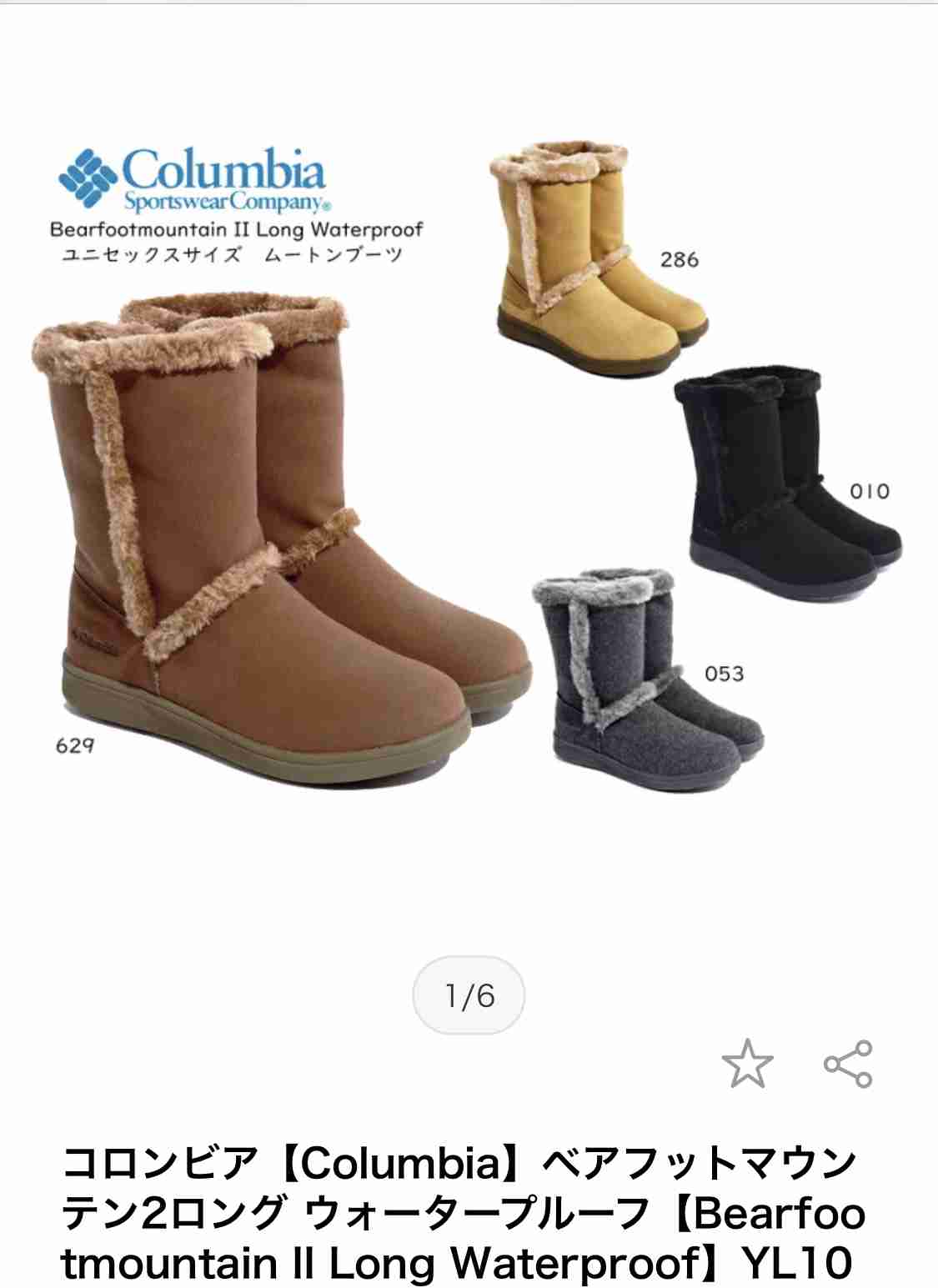Viewport: 938px width, 1288px height.
Task: Share this Columbia boots listing
Action: point(848,1064)
